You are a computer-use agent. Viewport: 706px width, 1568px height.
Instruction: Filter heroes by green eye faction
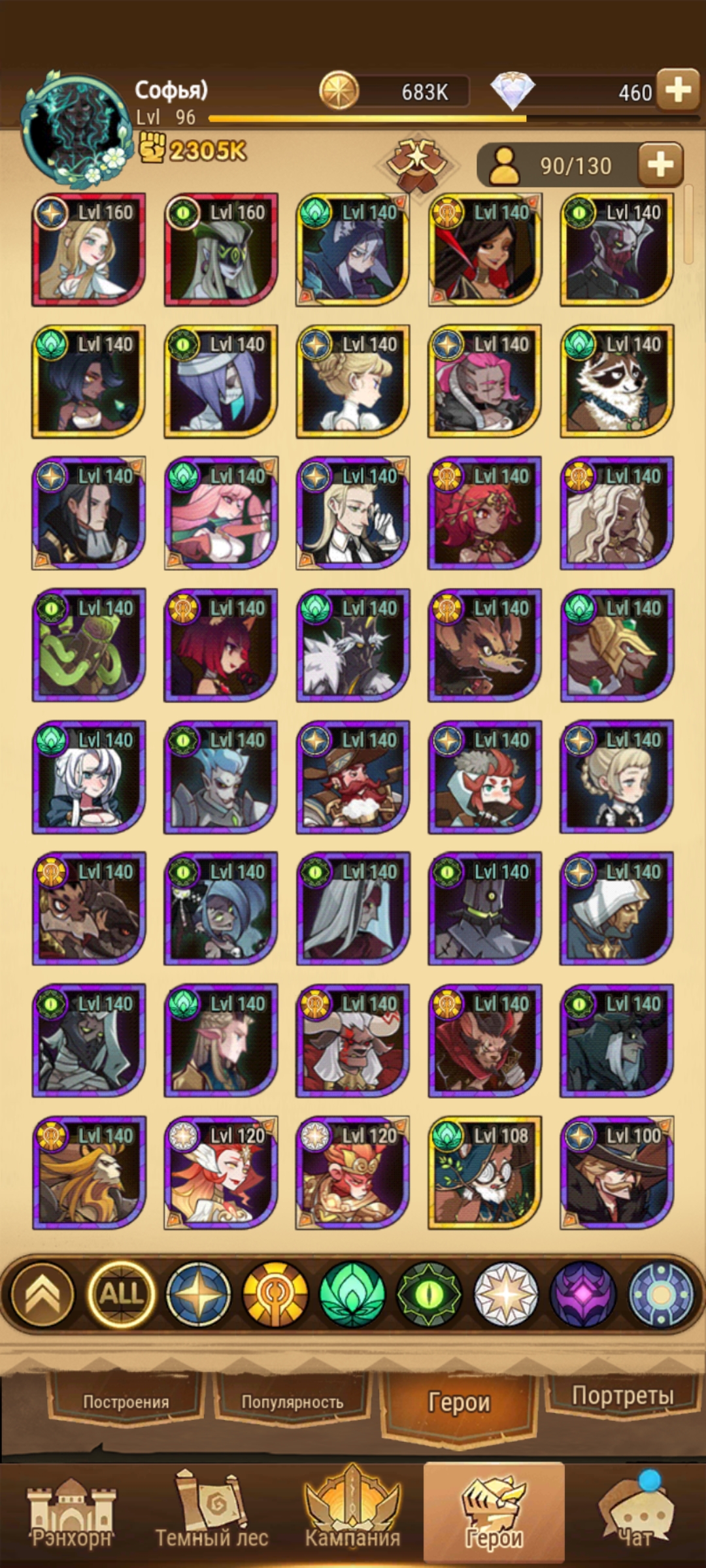429,1294
